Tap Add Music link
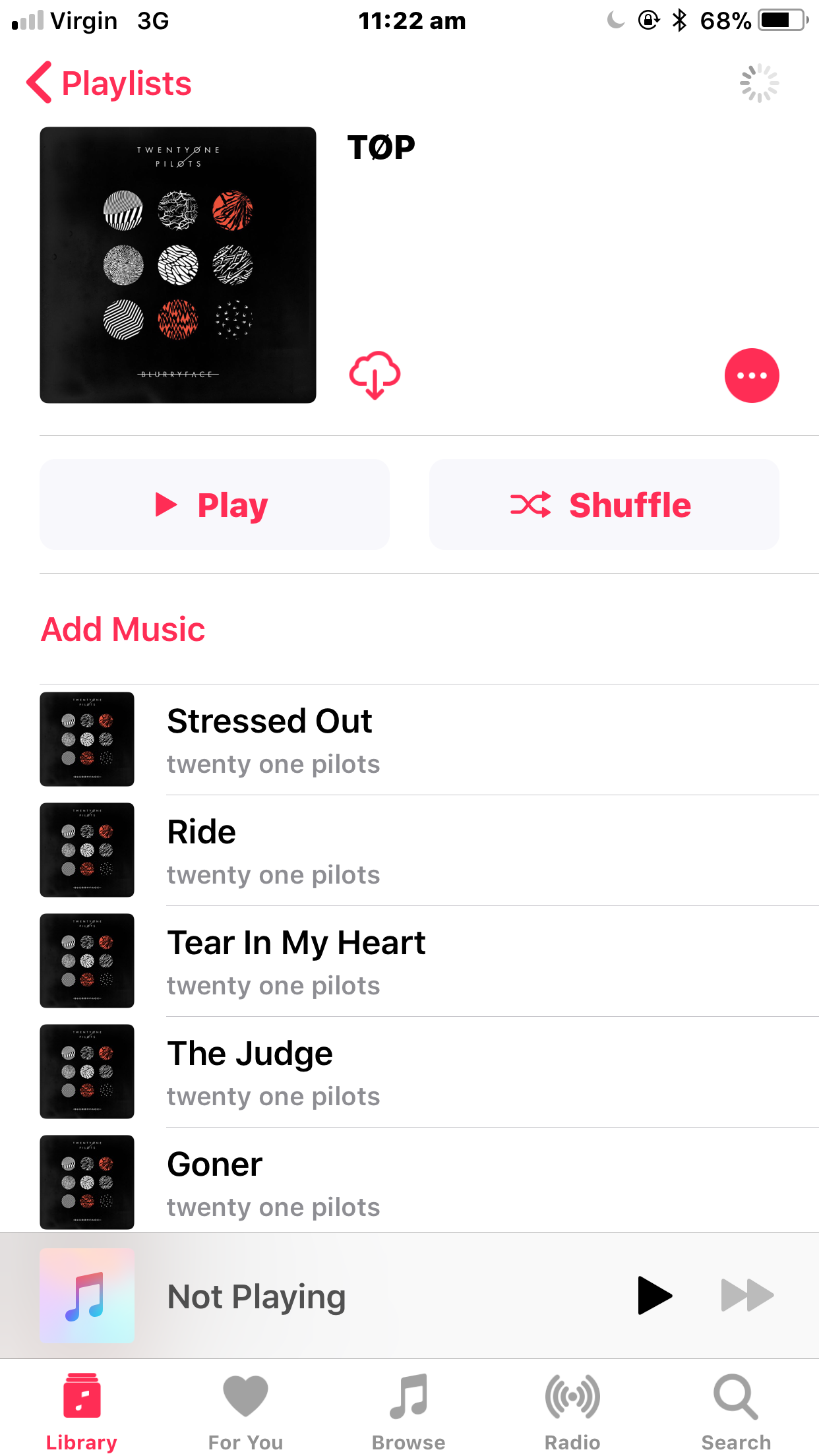819x1456 pixels. pos(123,629)
